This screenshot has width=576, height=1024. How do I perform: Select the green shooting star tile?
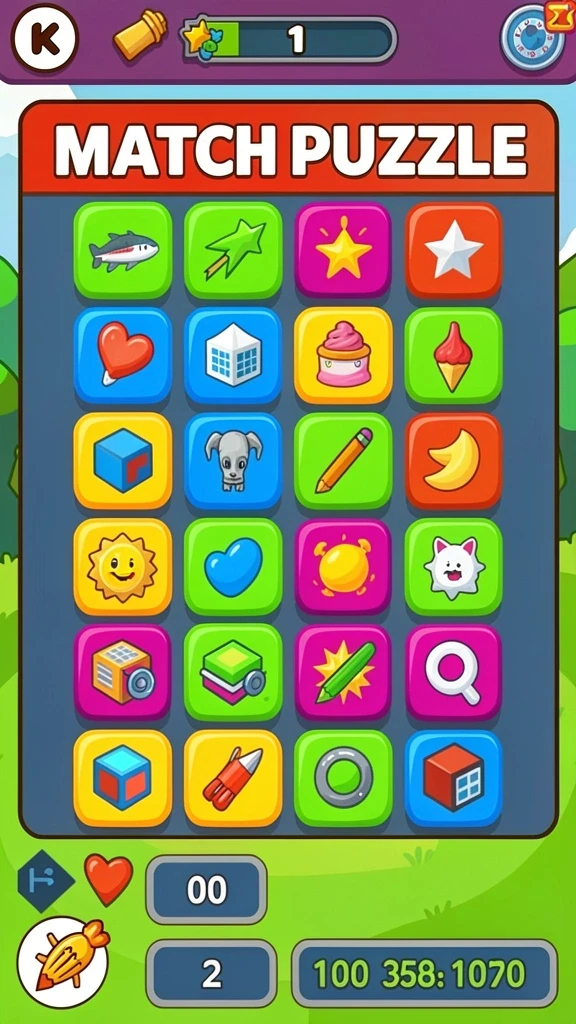tap(233, 251)
